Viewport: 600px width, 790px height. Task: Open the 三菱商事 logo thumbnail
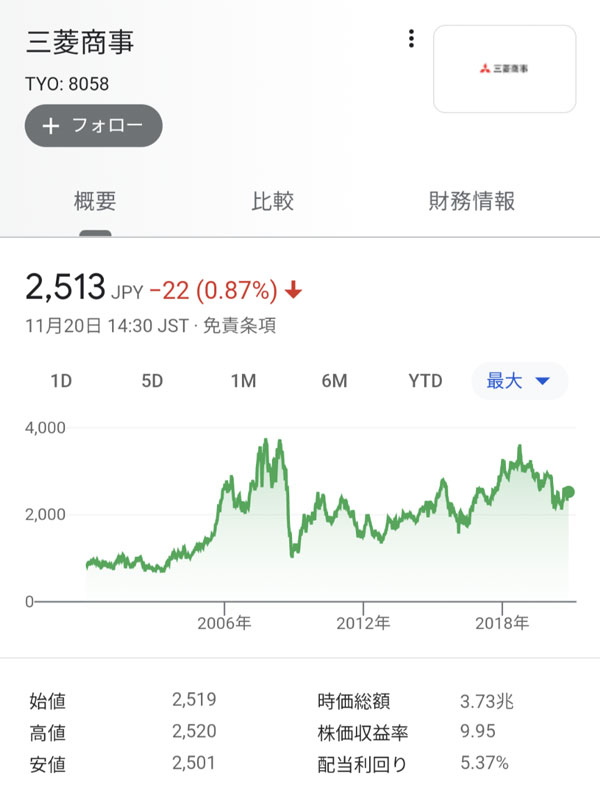click(x=504, y=69)
